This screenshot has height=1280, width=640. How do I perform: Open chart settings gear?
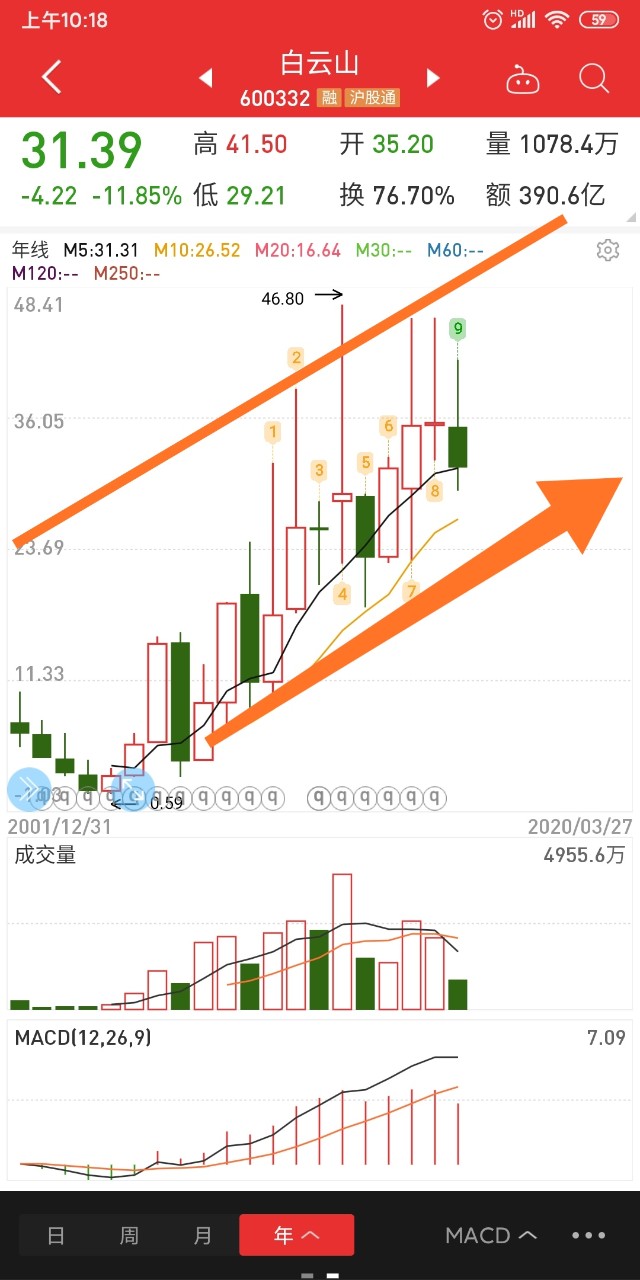607,250
